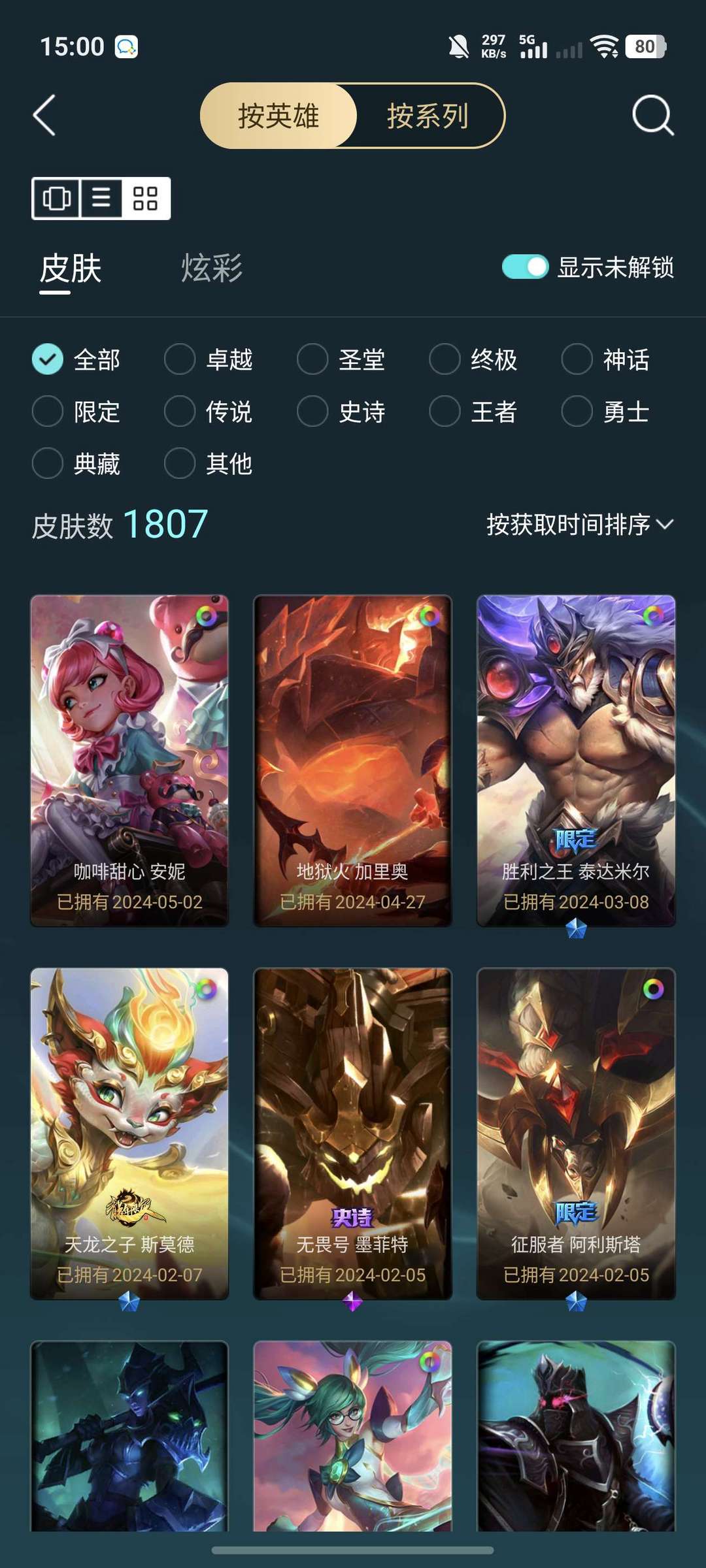Open the search magnifier icon
This screenshot has height=1568, width=706.
point(652,116)
